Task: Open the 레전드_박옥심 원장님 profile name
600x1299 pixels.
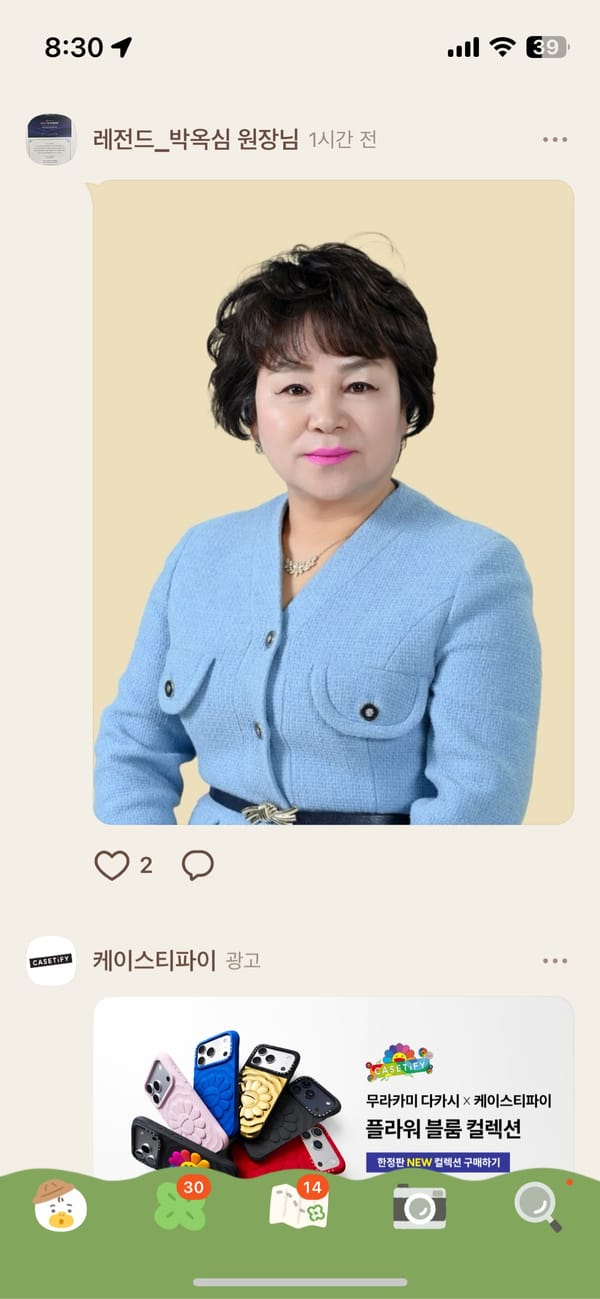Action: click(x=196, y=139)
